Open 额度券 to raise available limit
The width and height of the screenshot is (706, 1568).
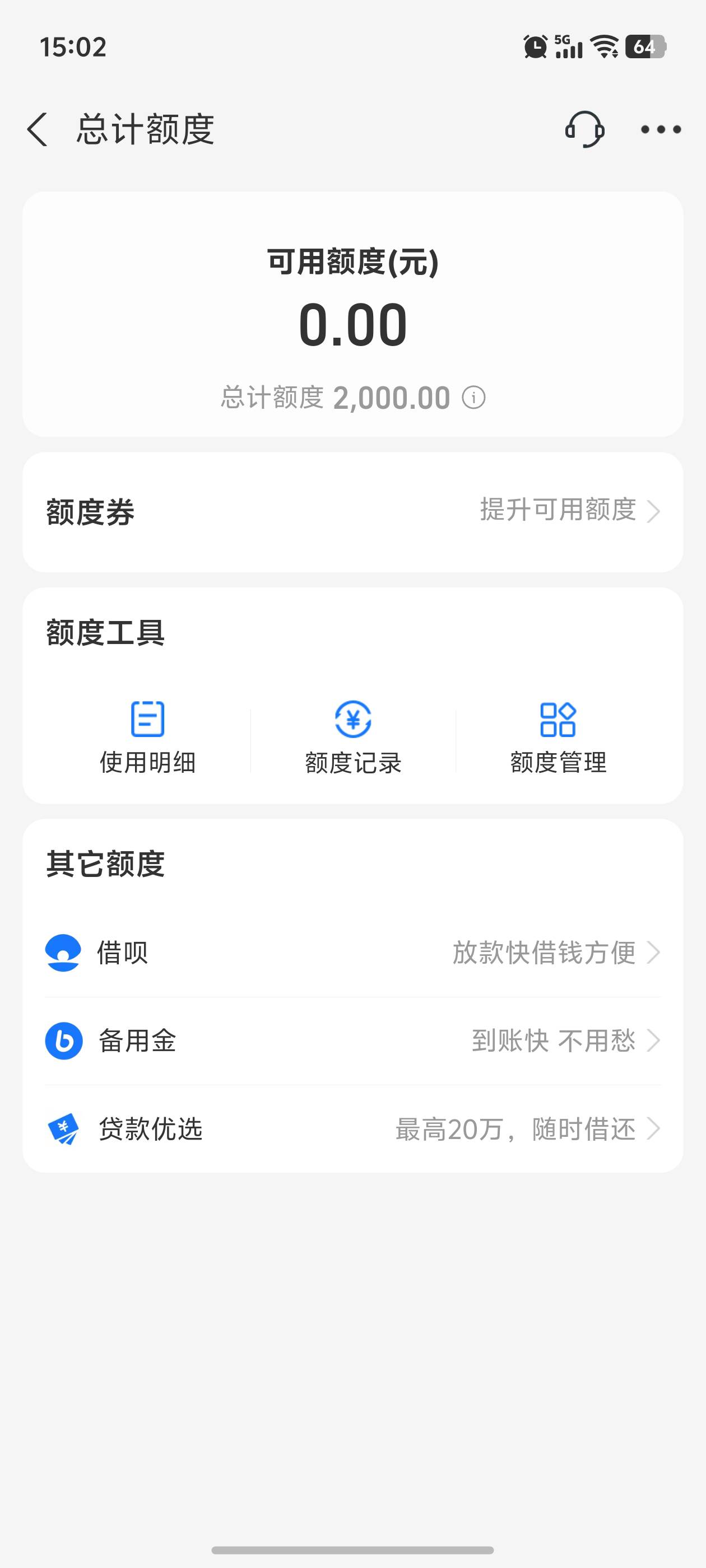click(x=352, y=511)
